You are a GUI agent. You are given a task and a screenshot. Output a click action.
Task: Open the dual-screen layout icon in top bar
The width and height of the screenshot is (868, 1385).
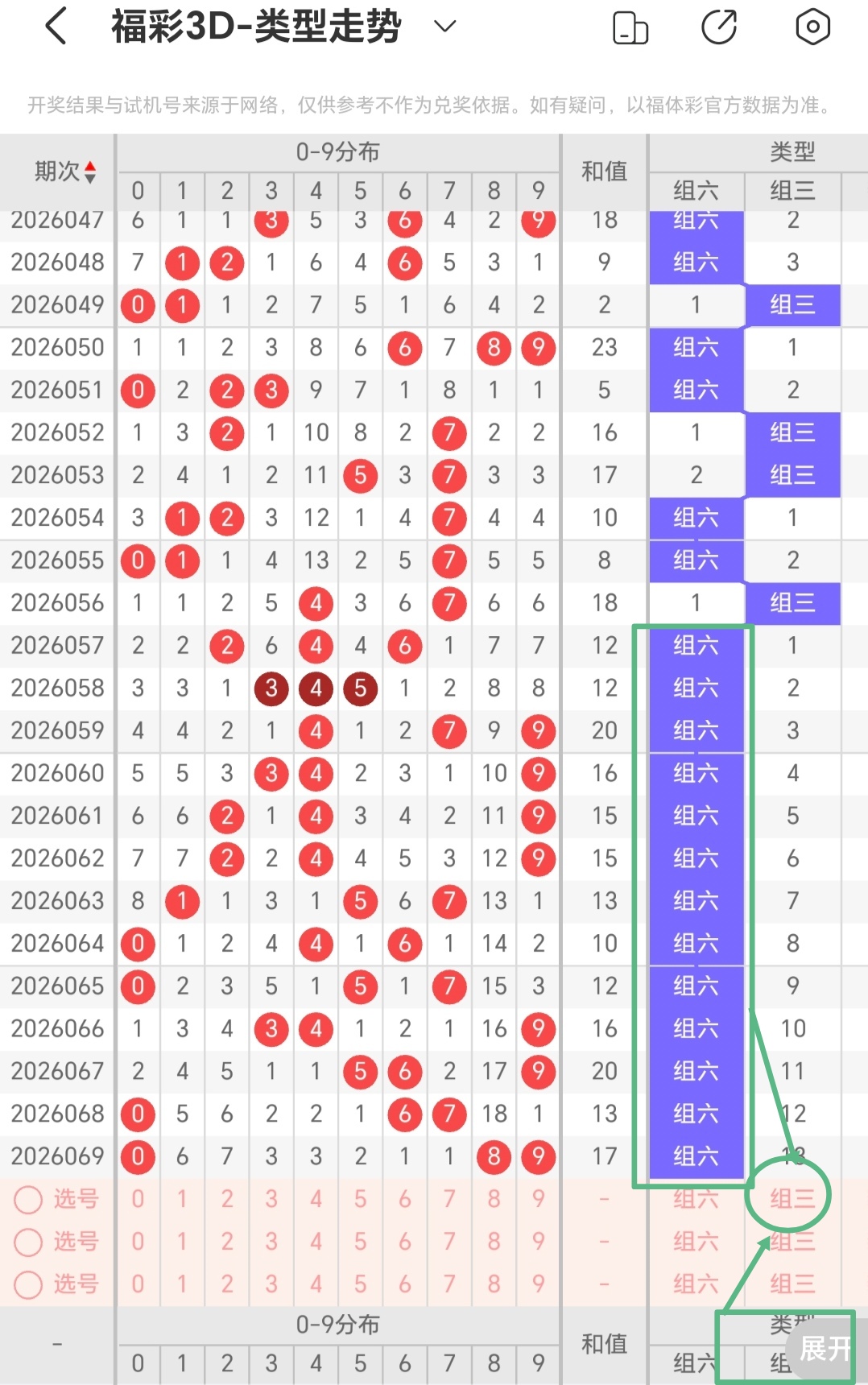click(631, 27)
